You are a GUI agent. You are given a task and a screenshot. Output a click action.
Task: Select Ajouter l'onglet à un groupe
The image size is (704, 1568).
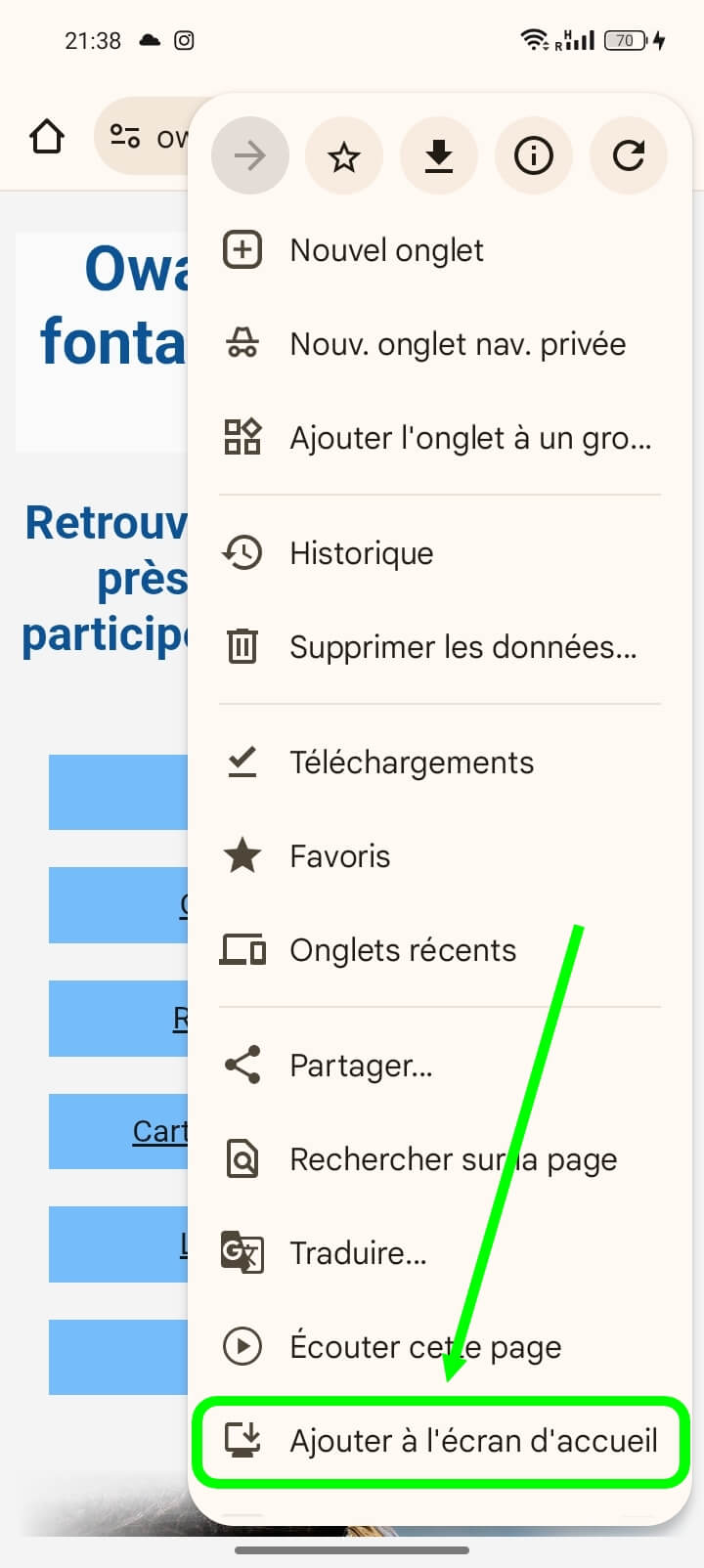coord(469,438)
